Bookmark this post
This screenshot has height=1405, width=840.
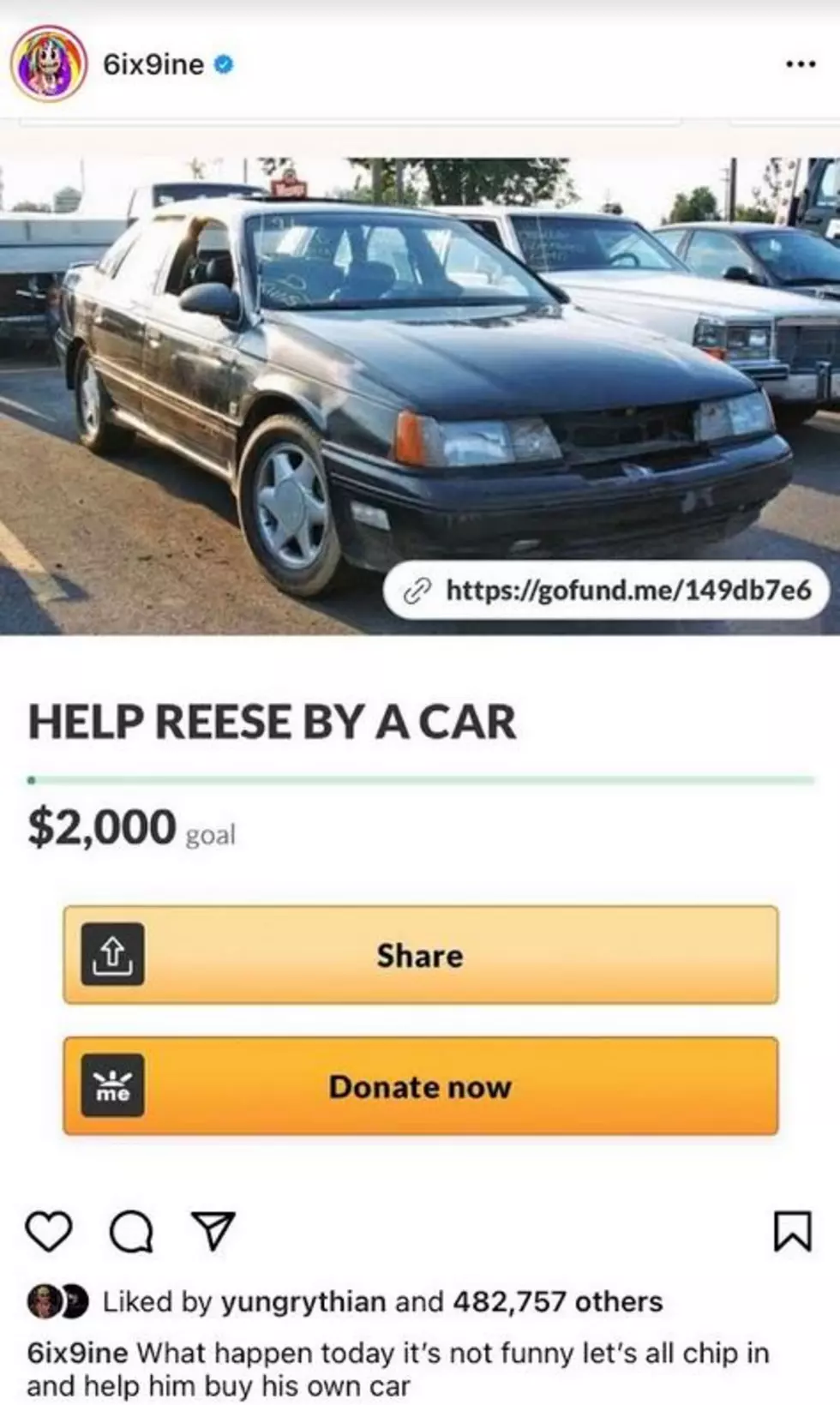[x=792, y=1232]
